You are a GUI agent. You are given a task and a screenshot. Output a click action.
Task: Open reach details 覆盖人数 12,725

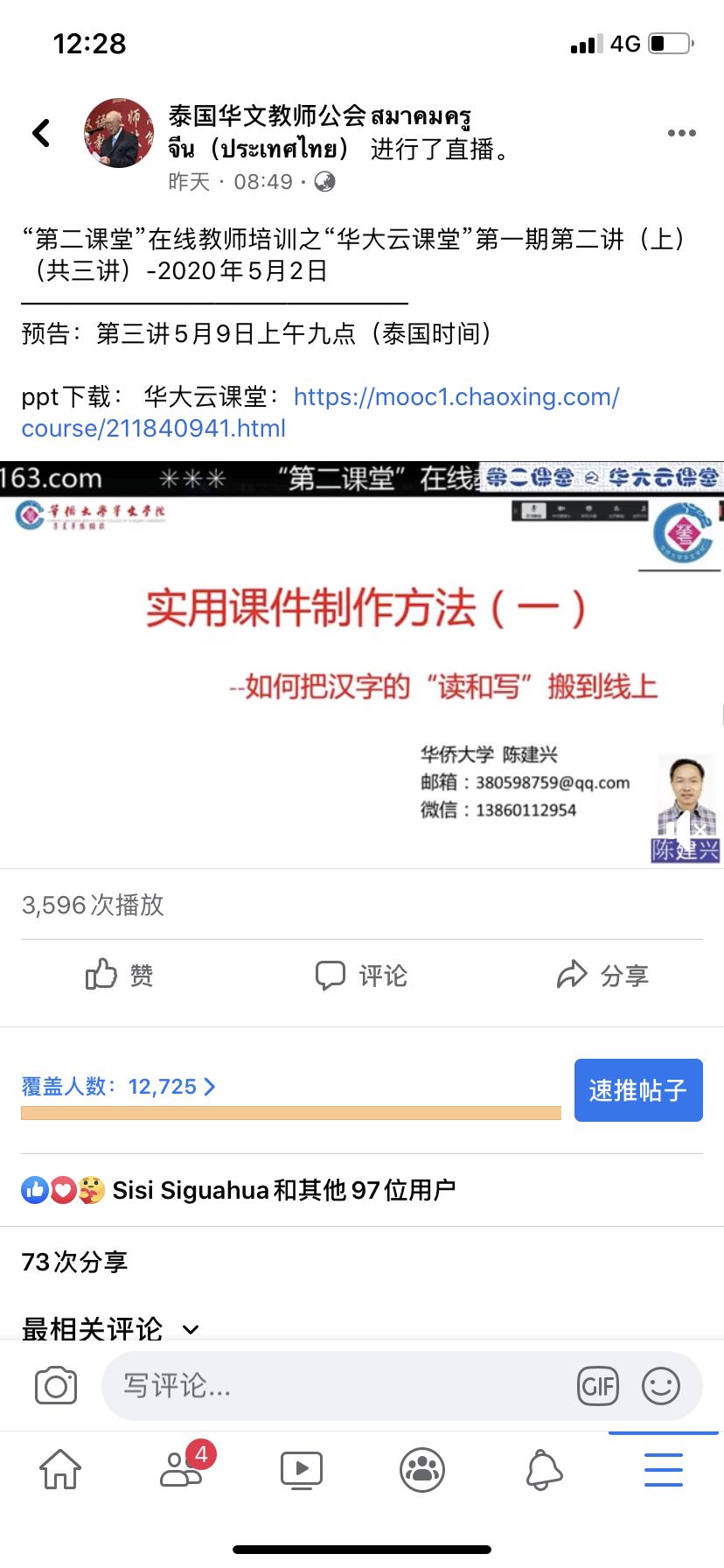118,1087
